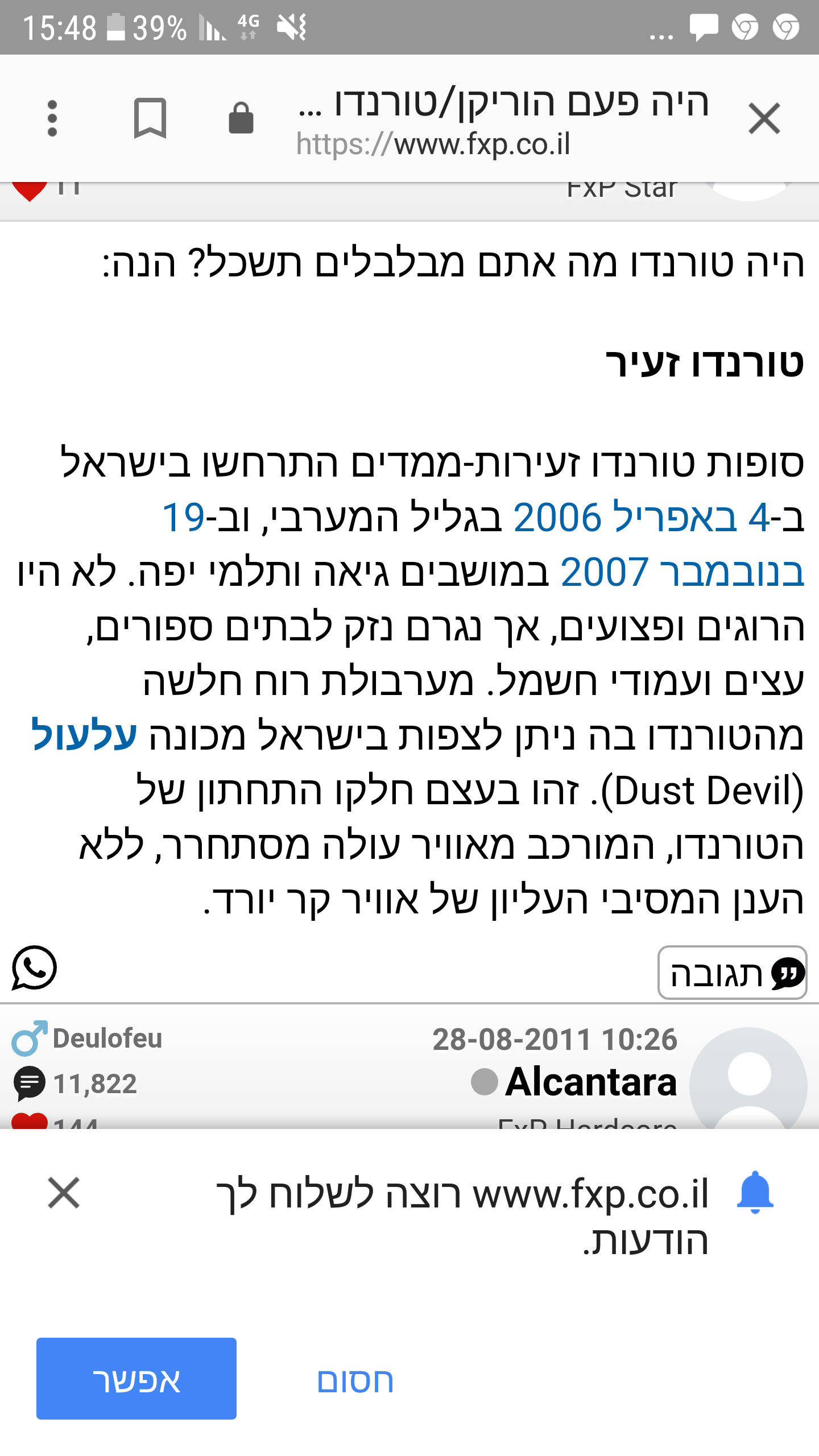The height and width of the screenshot is (1456, 819).
Task: Open Alcantara's user profile
Action: coord(590,1082)
